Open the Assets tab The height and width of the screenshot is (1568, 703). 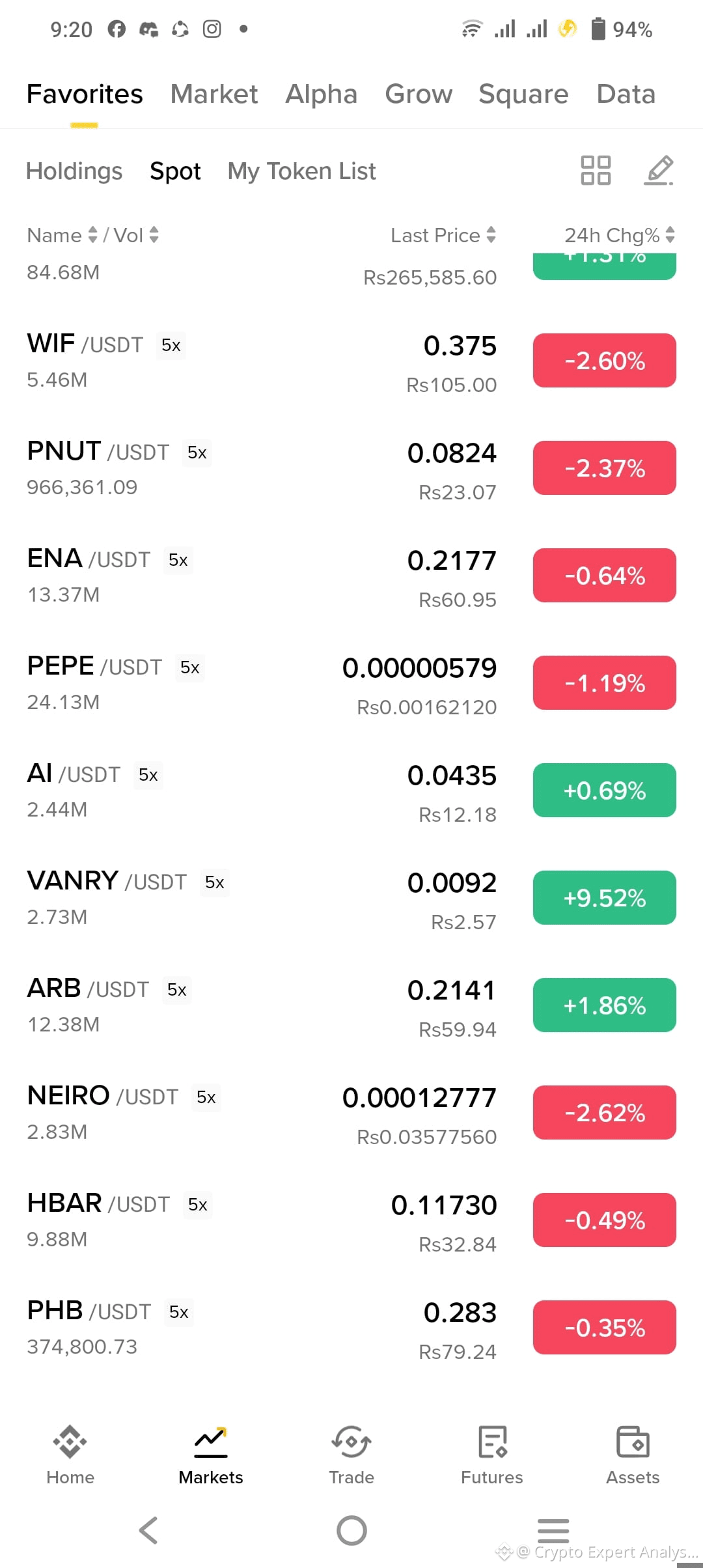(633, 1455)
